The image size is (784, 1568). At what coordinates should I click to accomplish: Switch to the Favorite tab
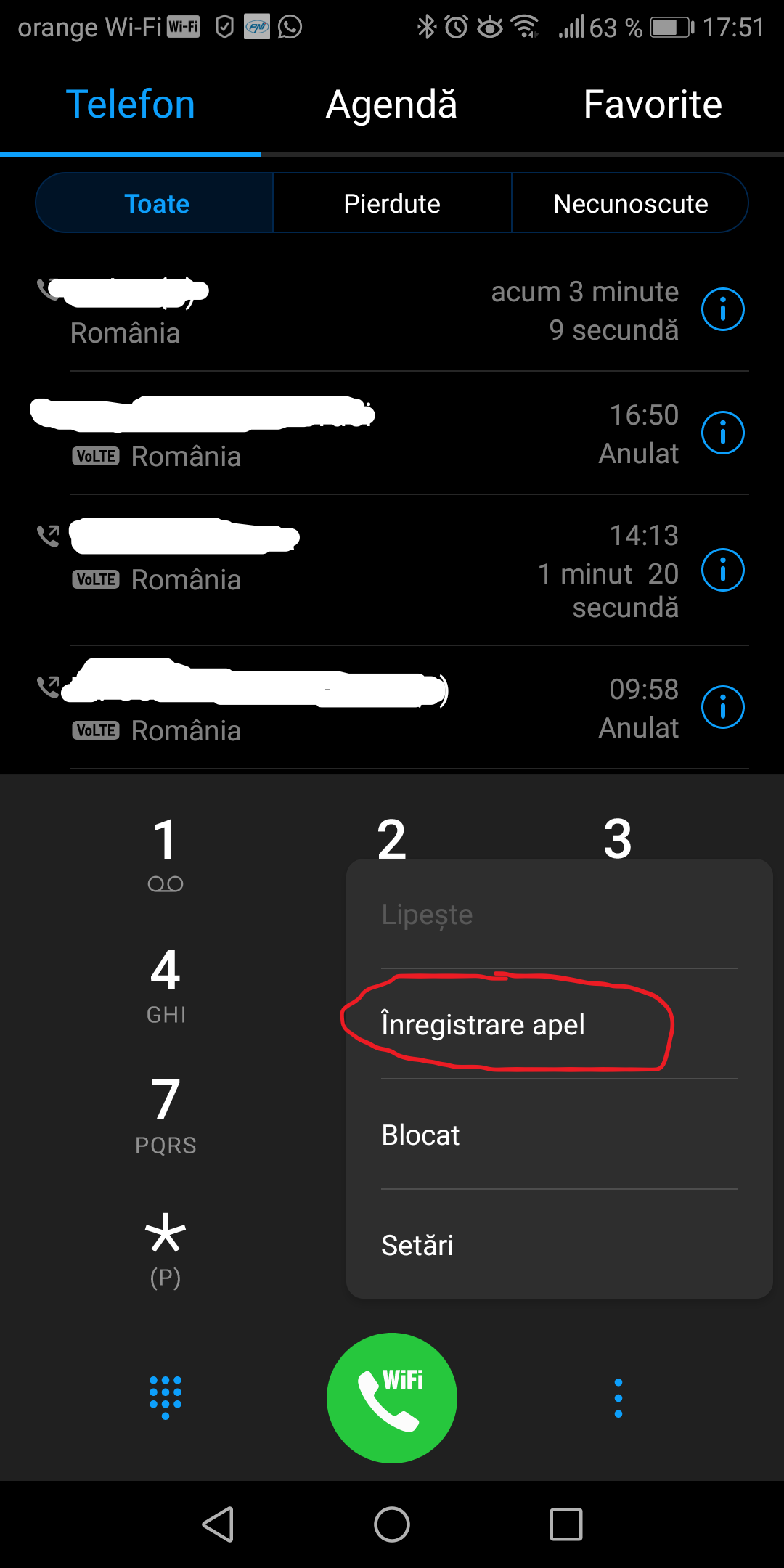tap(653, 105)
